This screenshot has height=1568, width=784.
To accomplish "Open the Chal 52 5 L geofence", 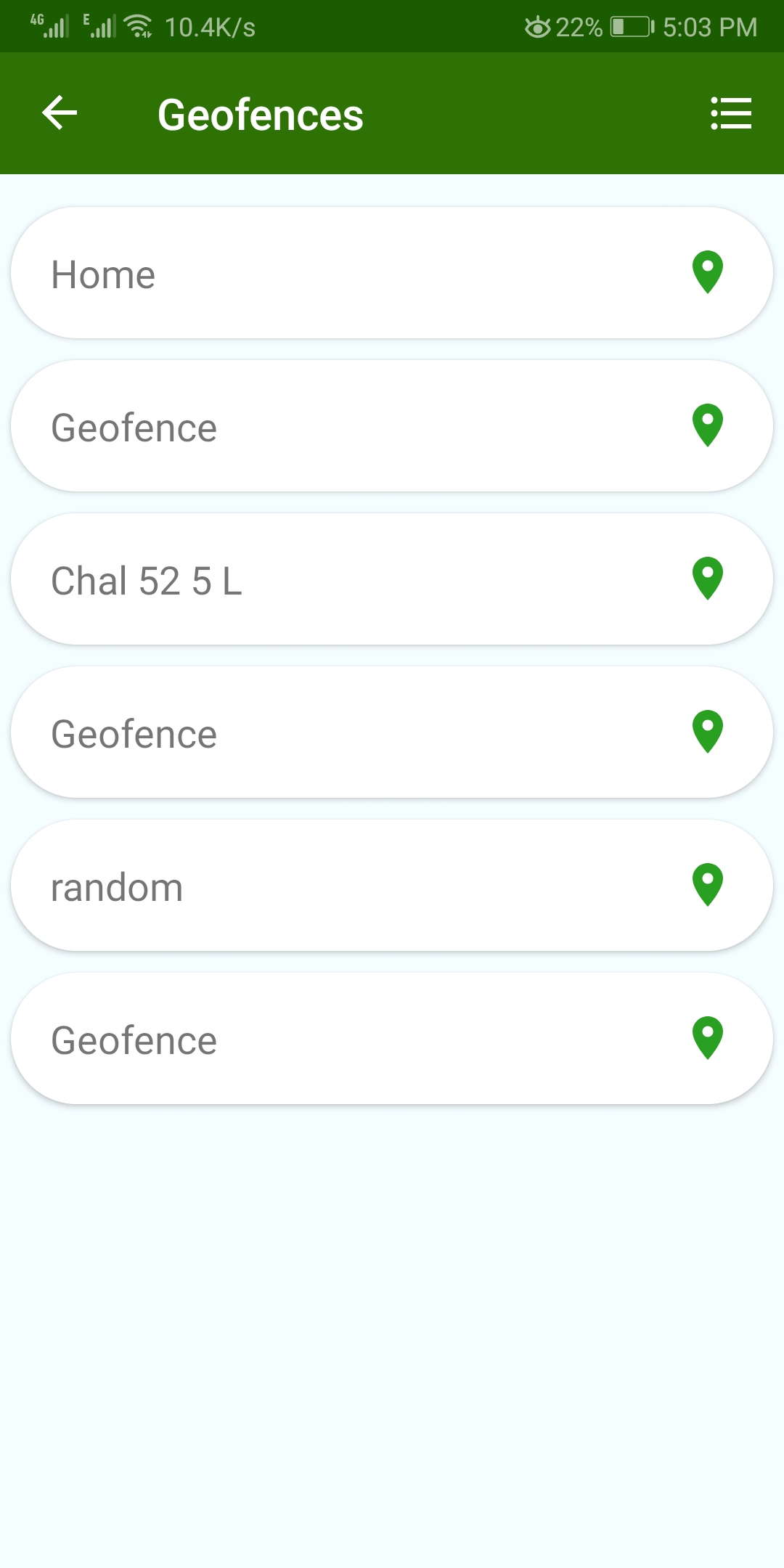I will click(x=290, y=578).
